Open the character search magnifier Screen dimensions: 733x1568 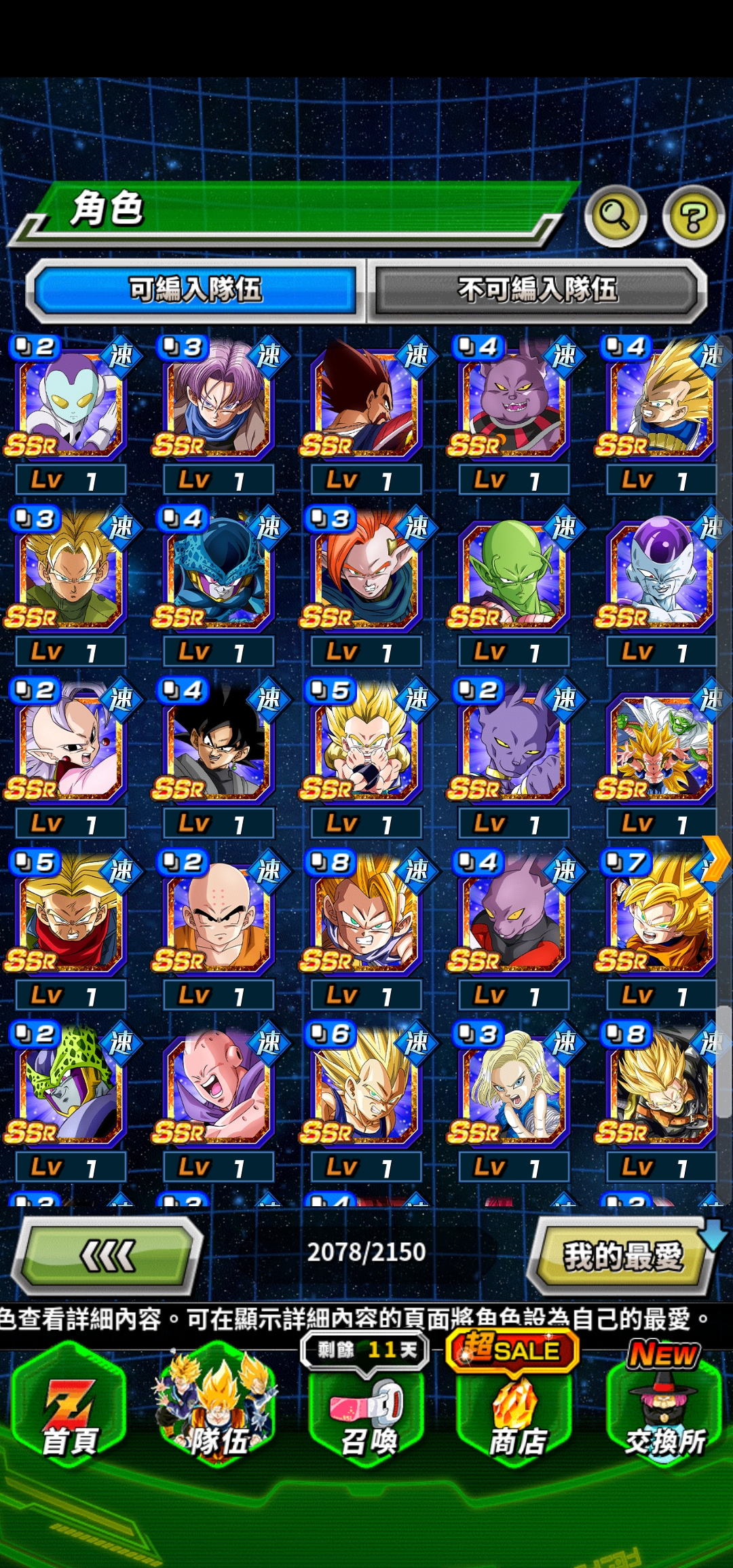click(x=615, y=216)
